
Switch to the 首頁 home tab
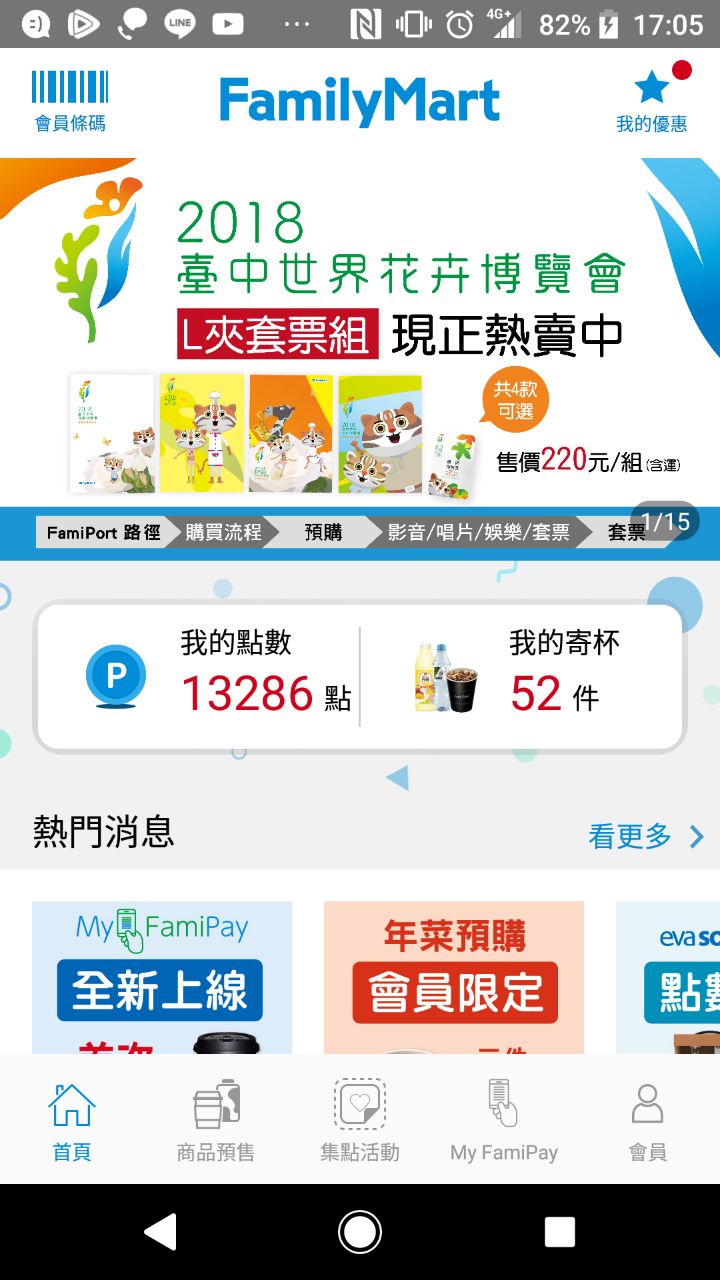[x=72, y=1120]
